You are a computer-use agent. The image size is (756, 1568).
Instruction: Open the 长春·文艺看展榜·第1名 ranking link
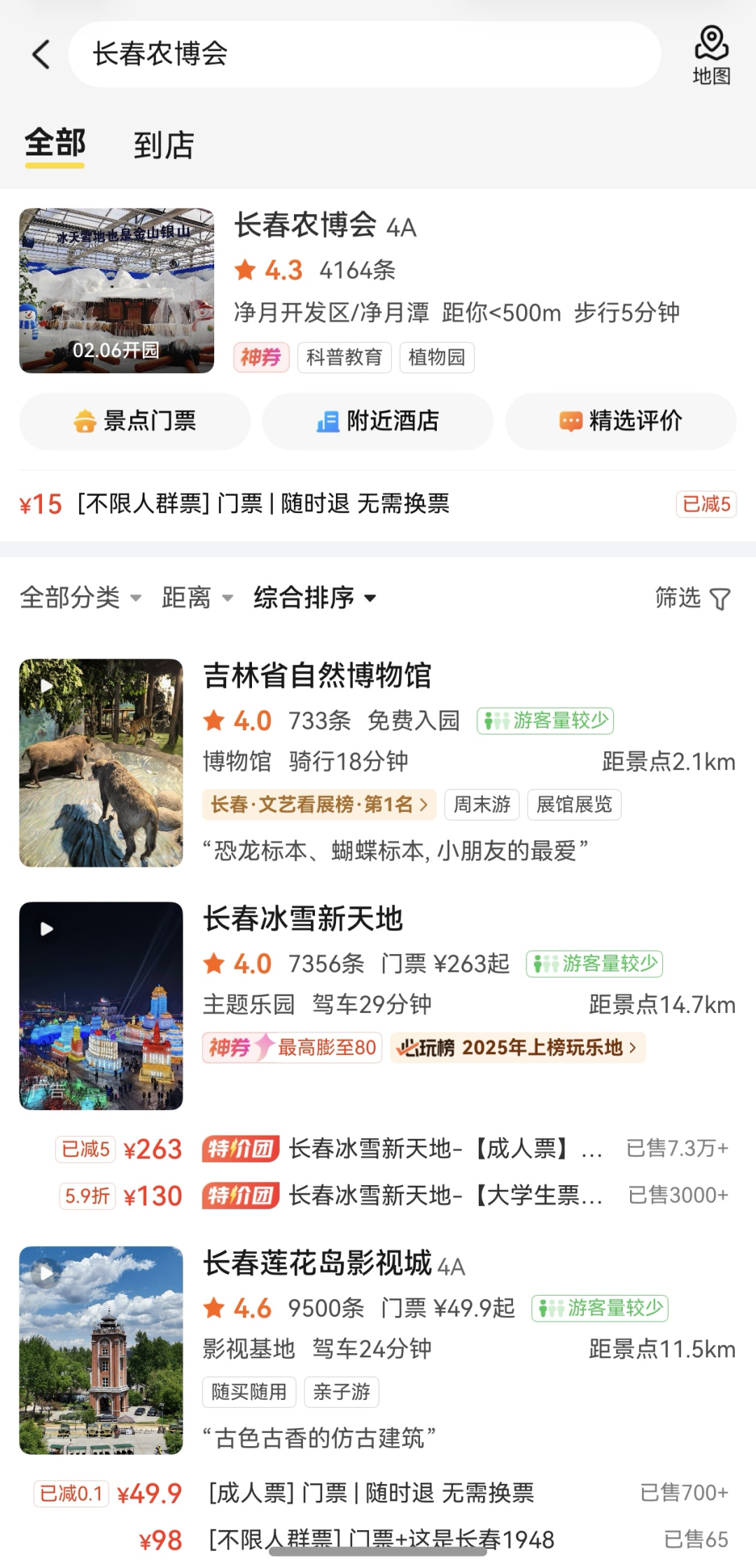[319, 805]
